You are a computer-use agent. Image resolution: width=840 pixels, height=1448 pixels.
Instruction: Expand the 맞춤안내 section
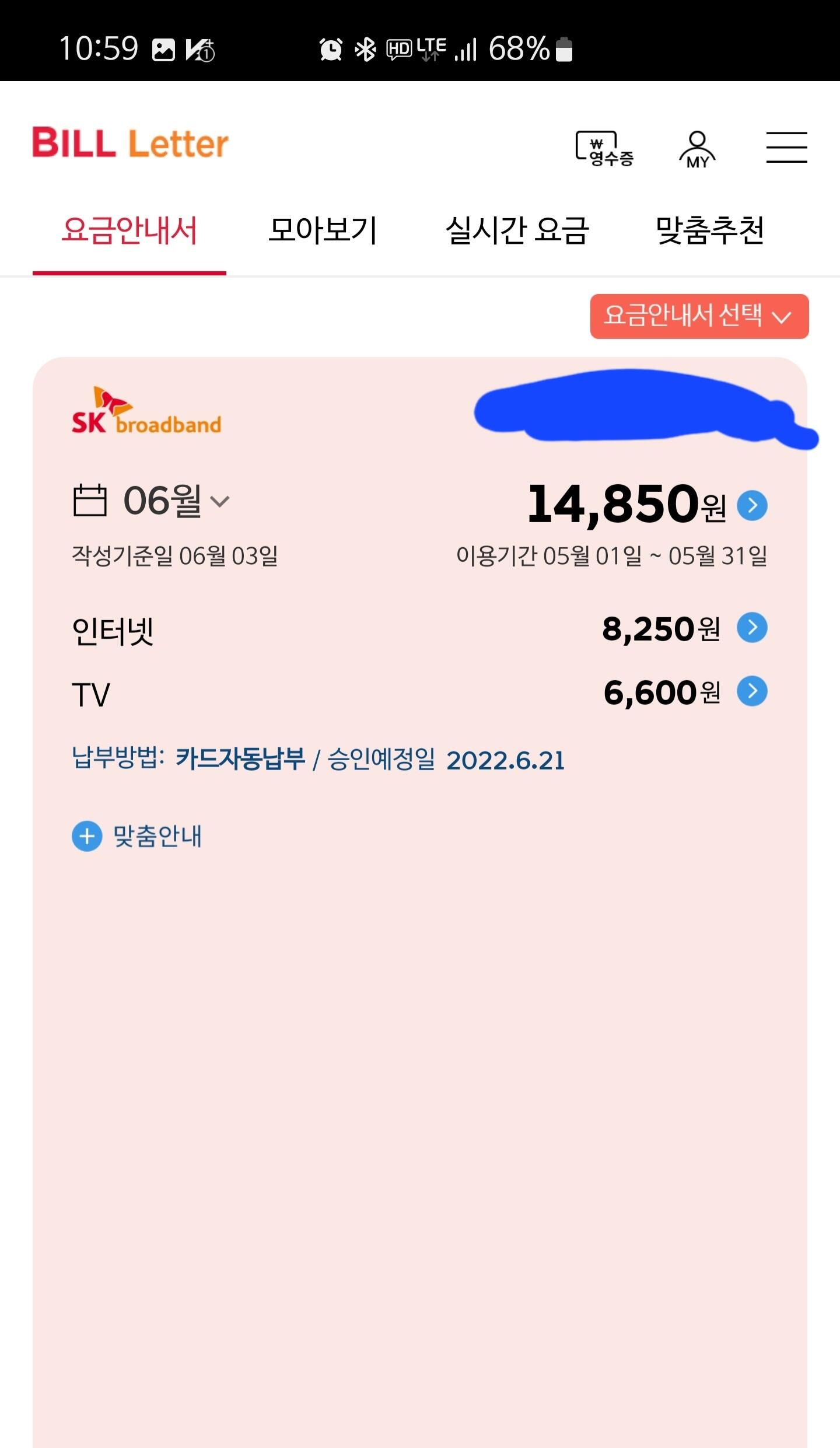[137, 837]
